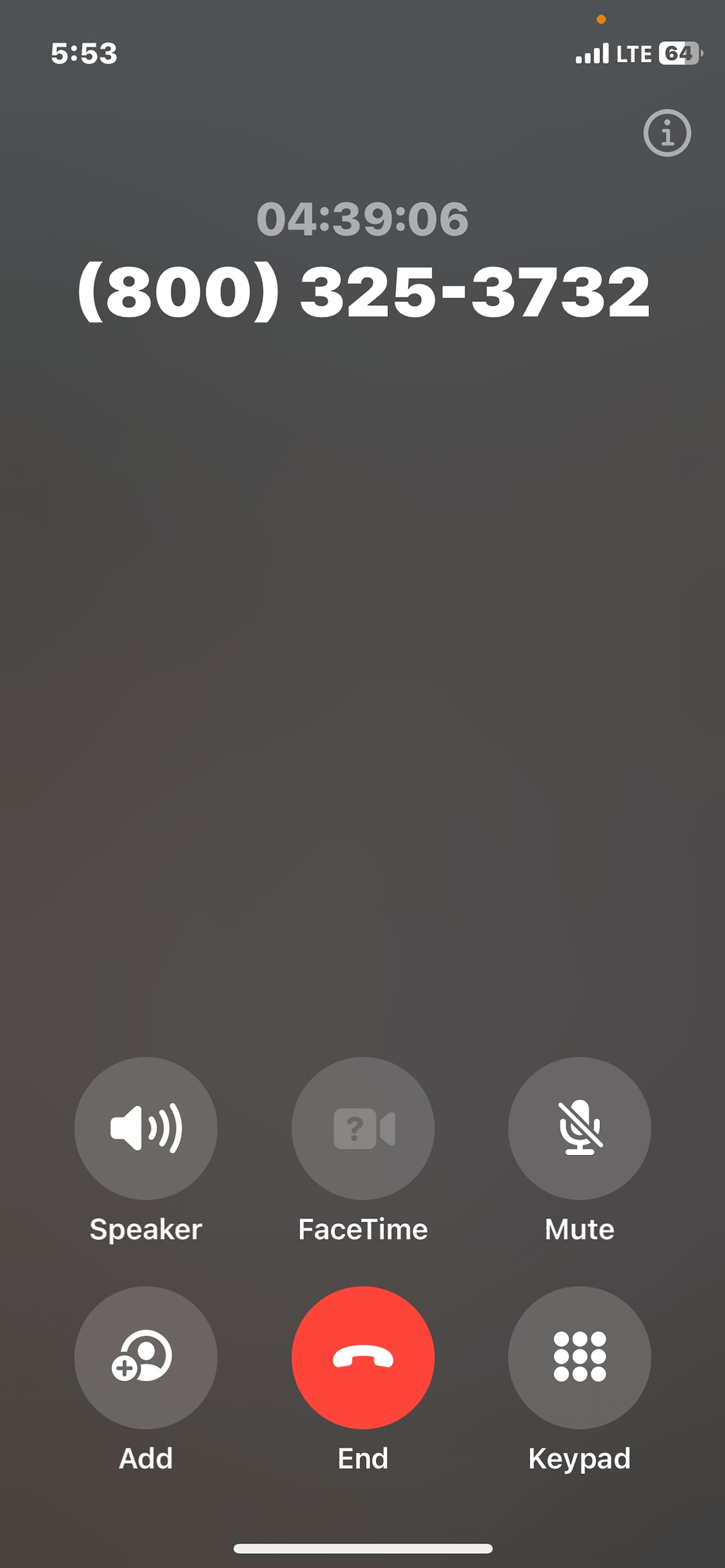
Task: Turn on the Speaker
Action: pos(146,1128)
